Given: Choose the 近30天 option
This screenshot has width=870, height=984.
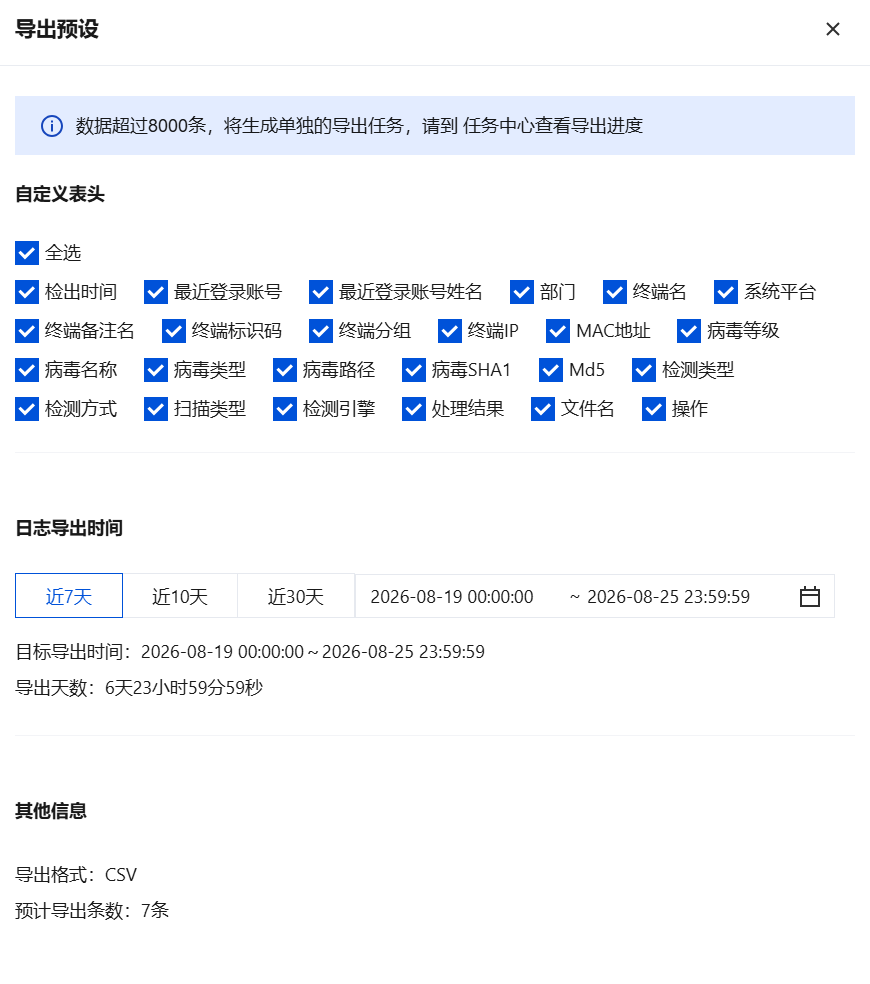Looking at the screenshot, I should tap(296, 596).
